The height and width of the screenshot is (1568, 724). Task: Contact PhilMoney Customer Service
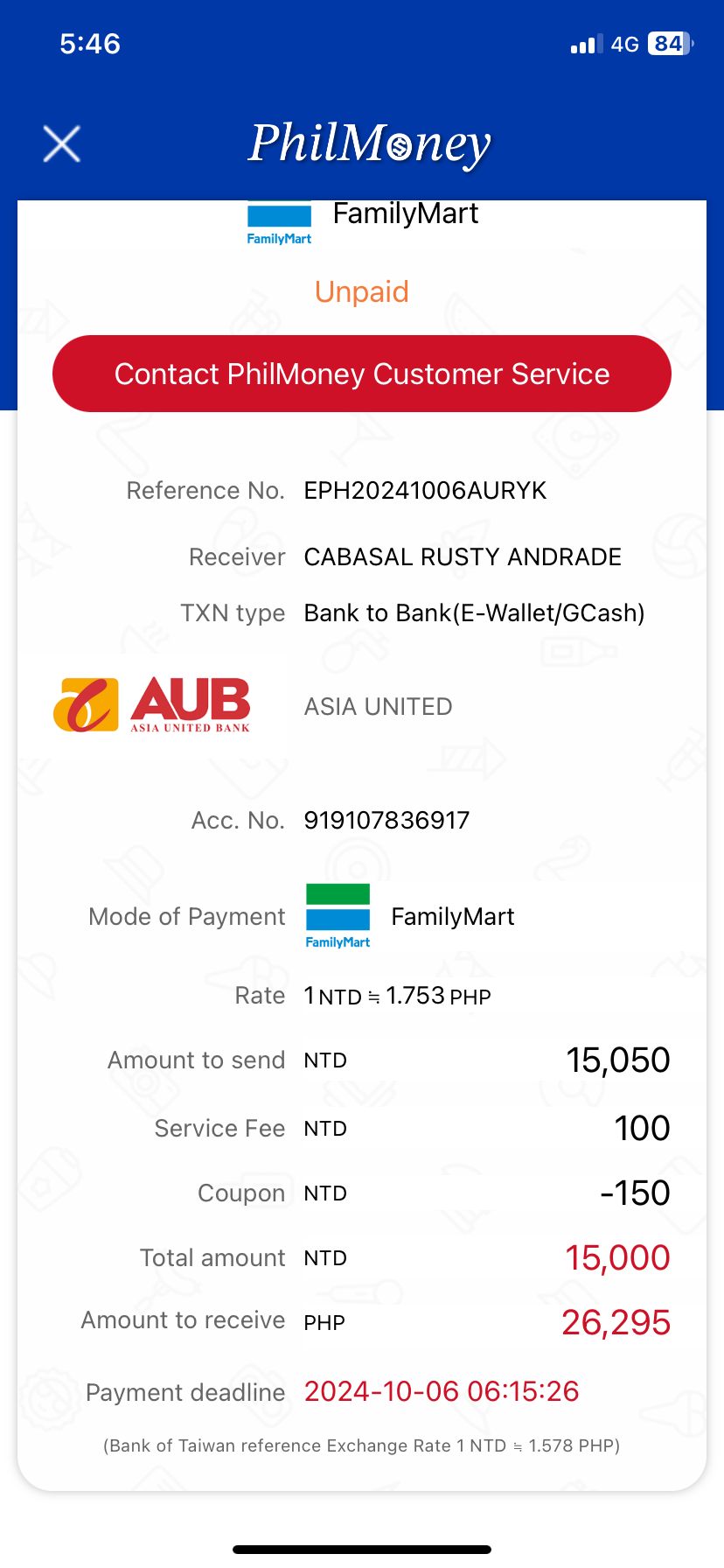[x=362, y=374]
